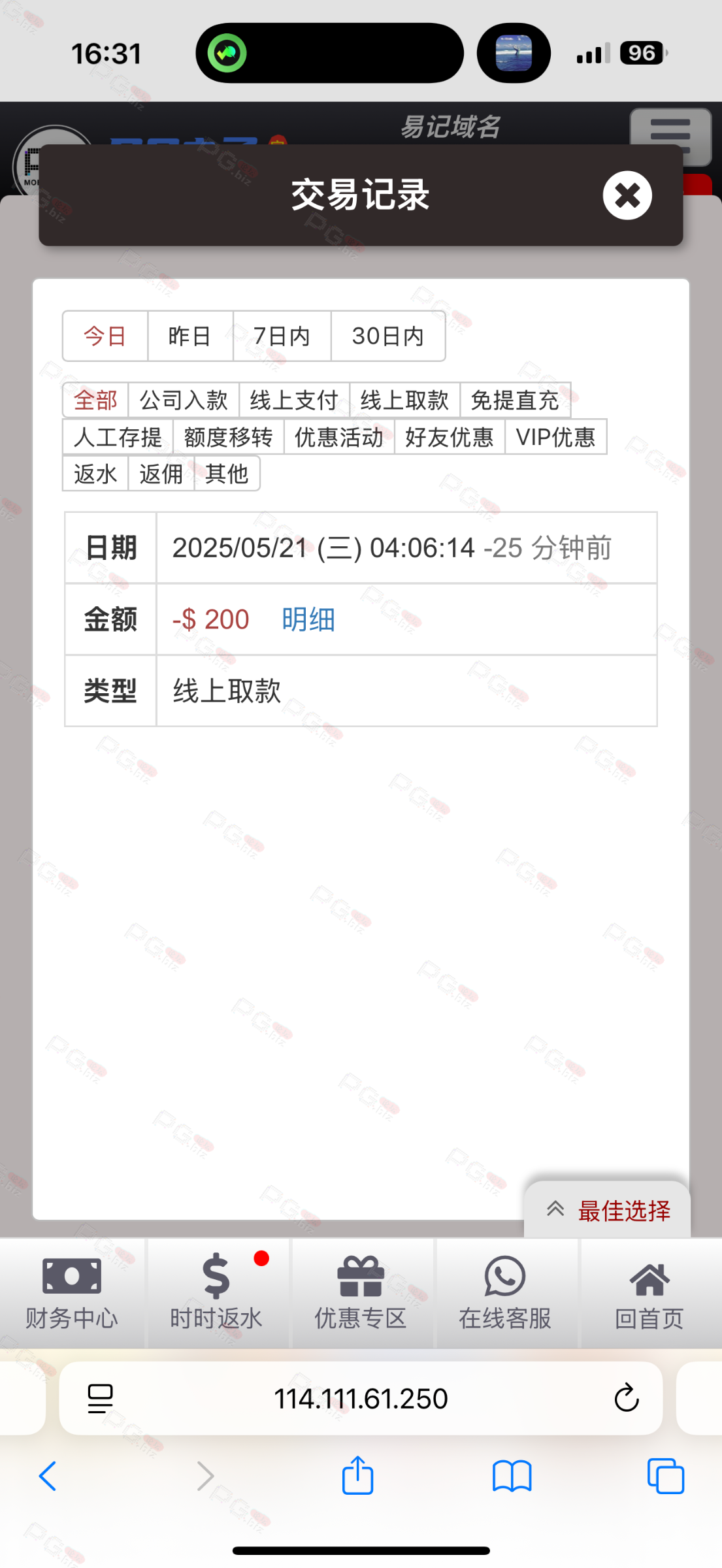Viewport: 722px width, 1568px height.
Task: Select the 人工存提 filter
Action: [x=118, y=436]
